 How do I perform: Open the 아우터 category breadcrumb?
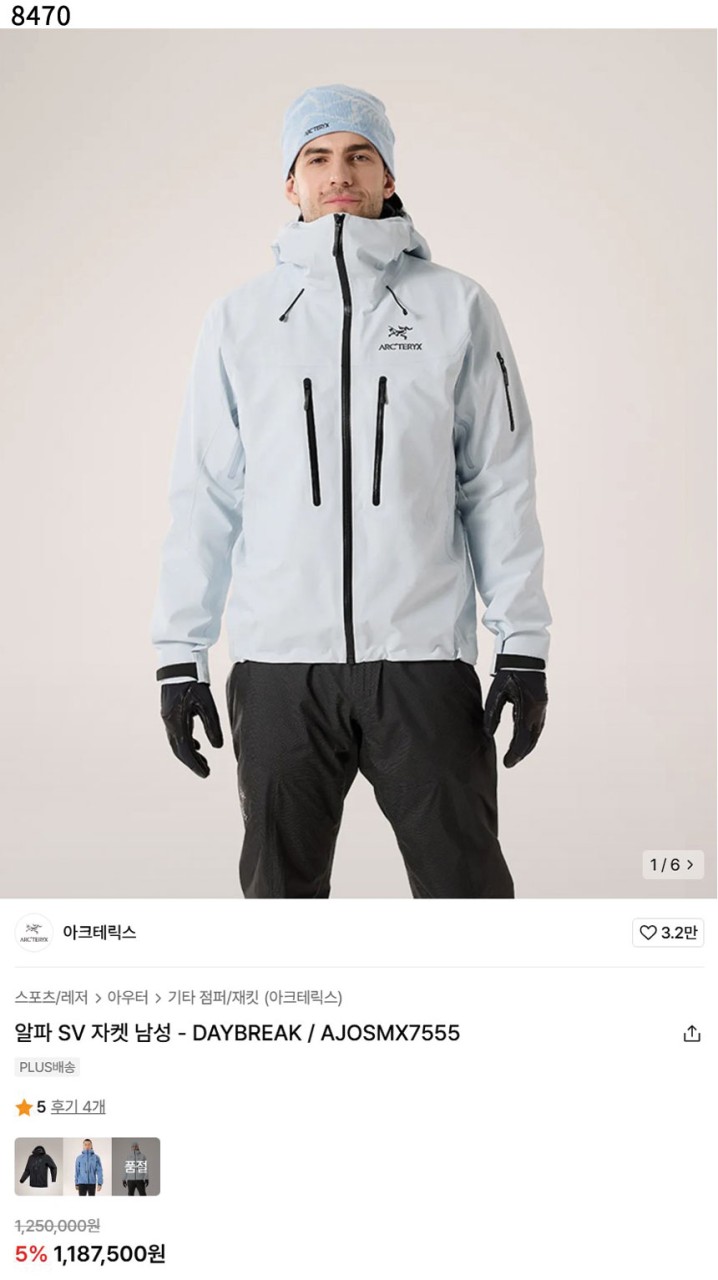click(x=128, y=997)
